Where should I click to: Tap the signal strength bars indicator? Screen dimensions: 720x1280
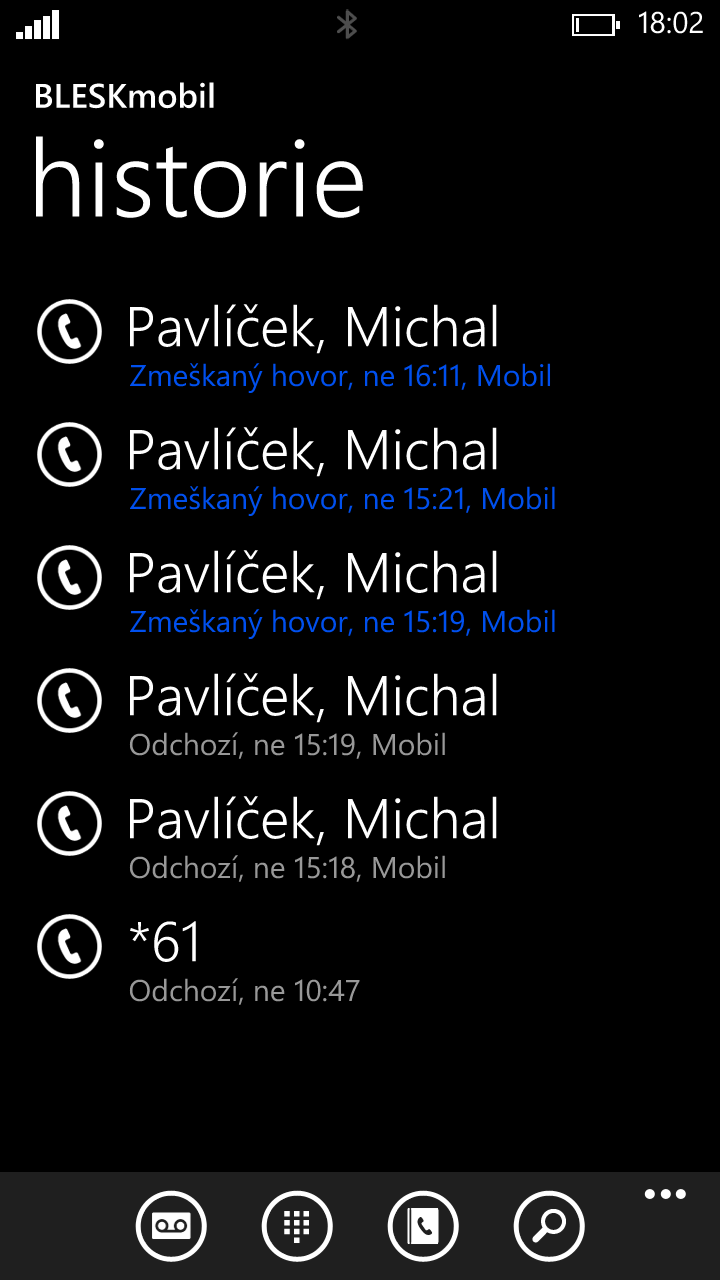(36, 24)
